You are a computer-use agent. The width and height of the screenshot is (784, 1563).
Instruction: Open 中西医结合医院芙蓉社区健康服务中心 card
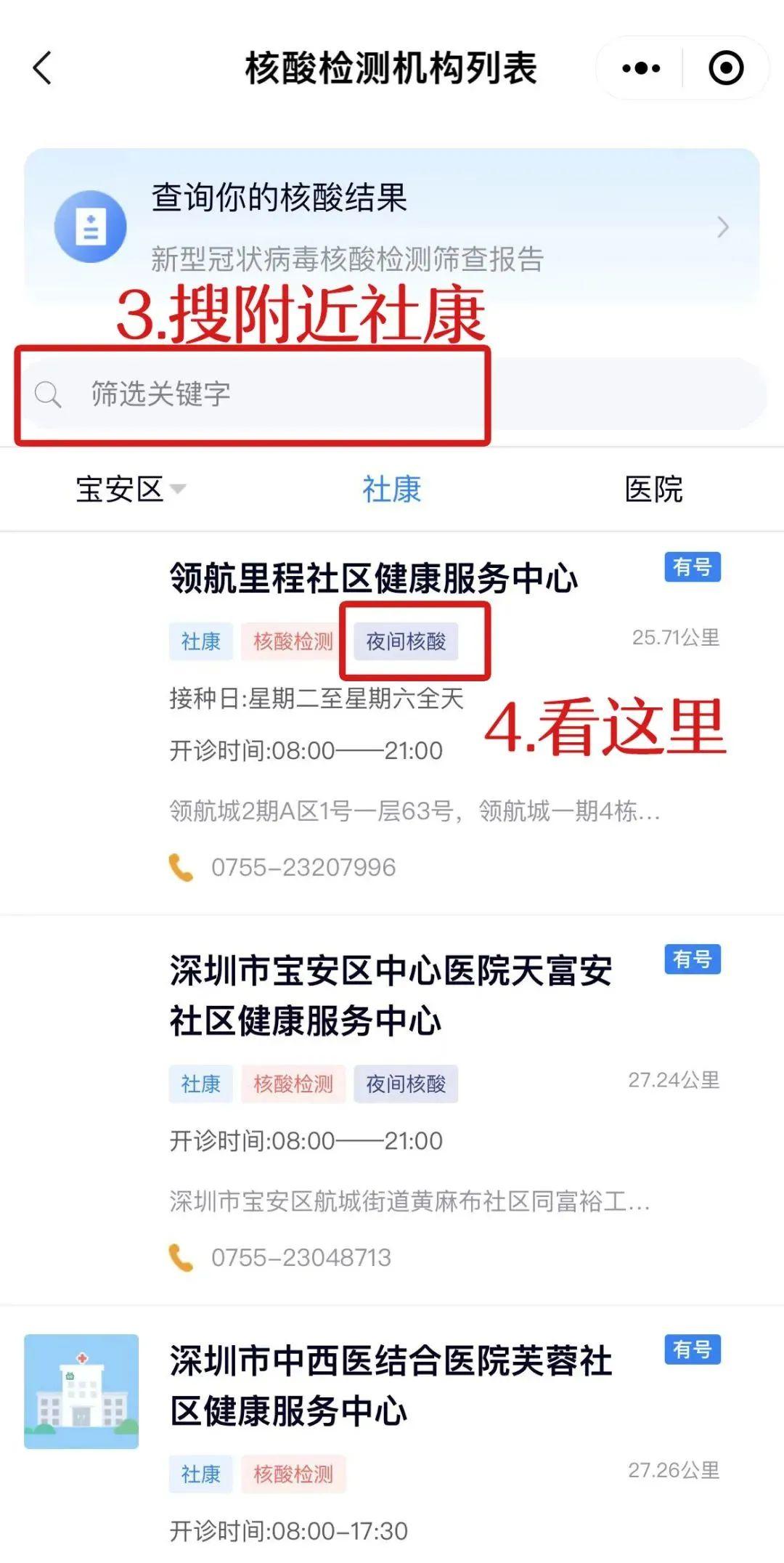pos(391,1386)
